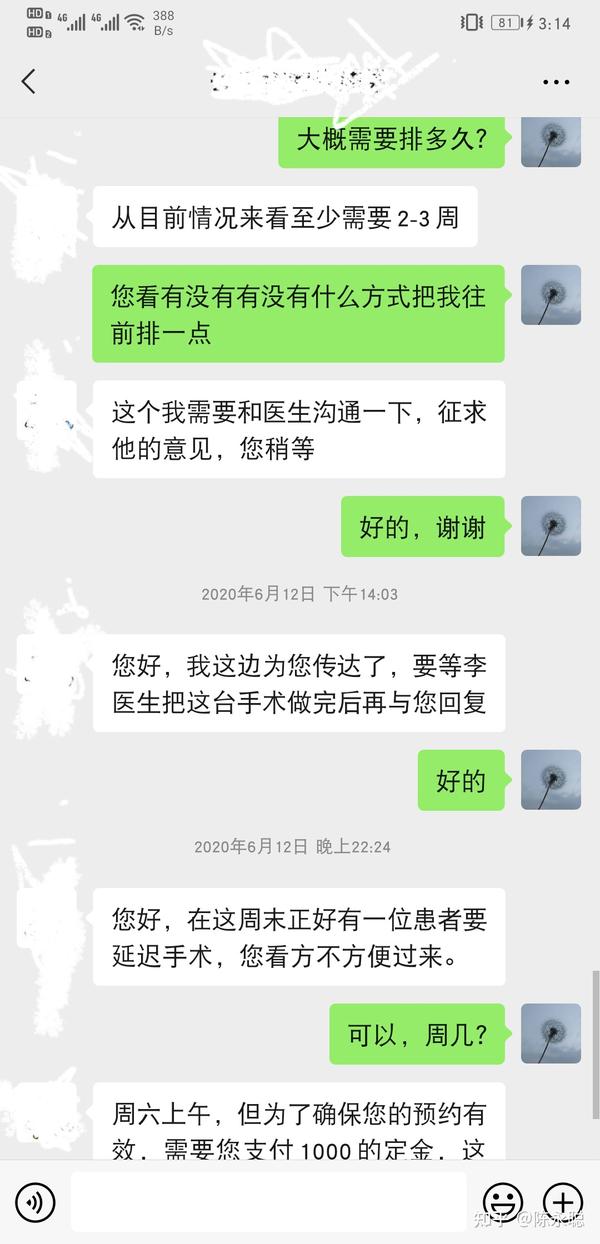Go back to the chat list
The image size is (600, 1244).
point(28,81)
